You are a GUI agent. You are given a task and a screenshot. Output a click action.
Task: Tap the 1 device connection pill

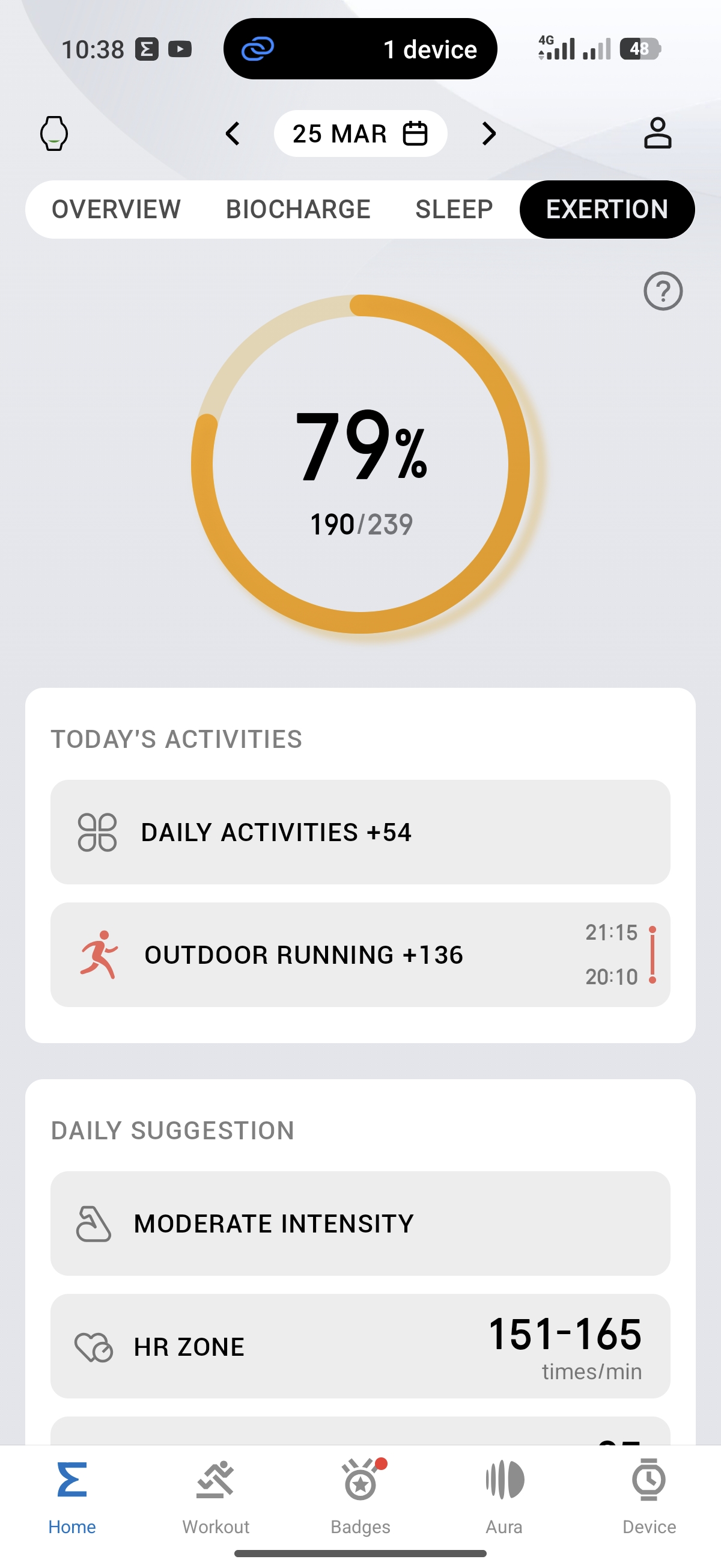(360, 49)
